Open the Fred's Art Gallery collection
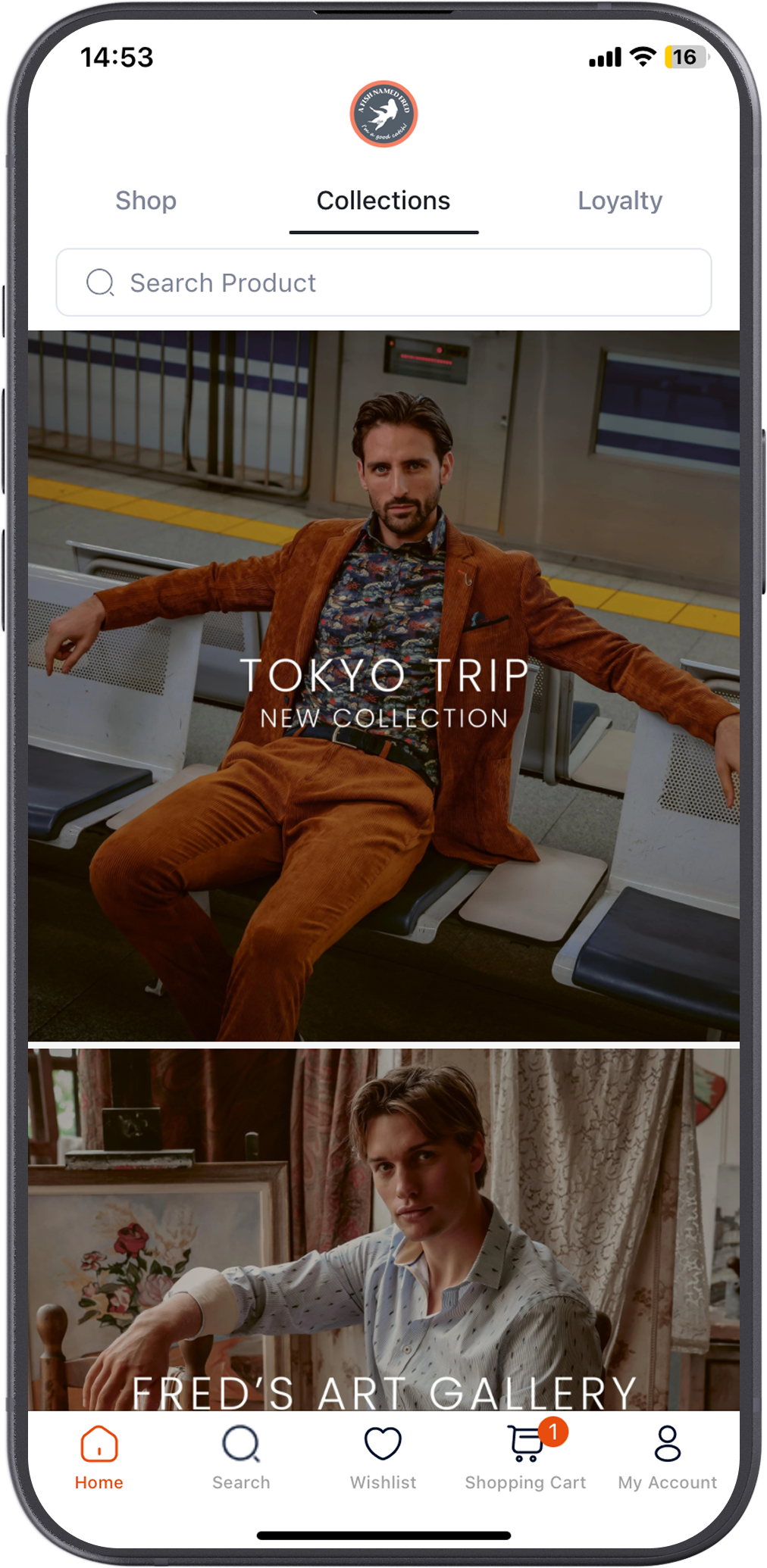Screen dimensions: 767x1568 (x=383, y=1229)
